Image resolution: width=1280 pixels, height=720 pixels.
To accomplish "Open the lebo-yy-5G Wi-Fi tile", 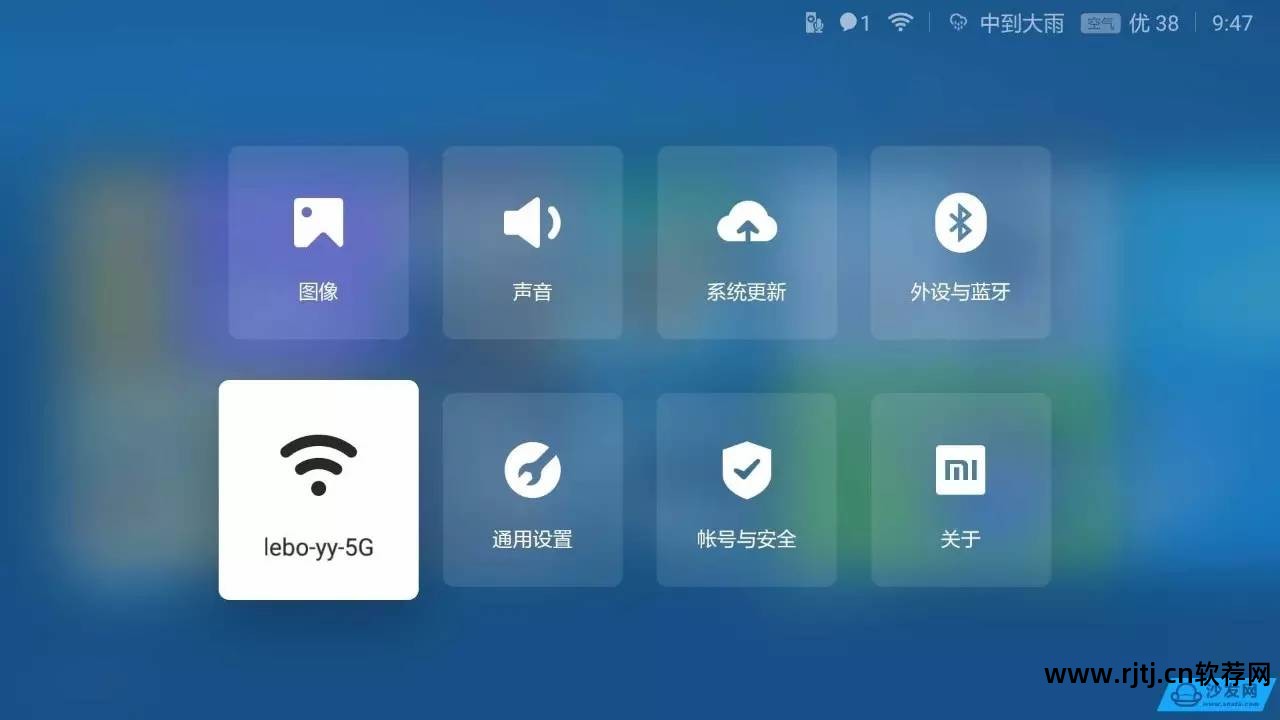I will [x=318, y=490].
